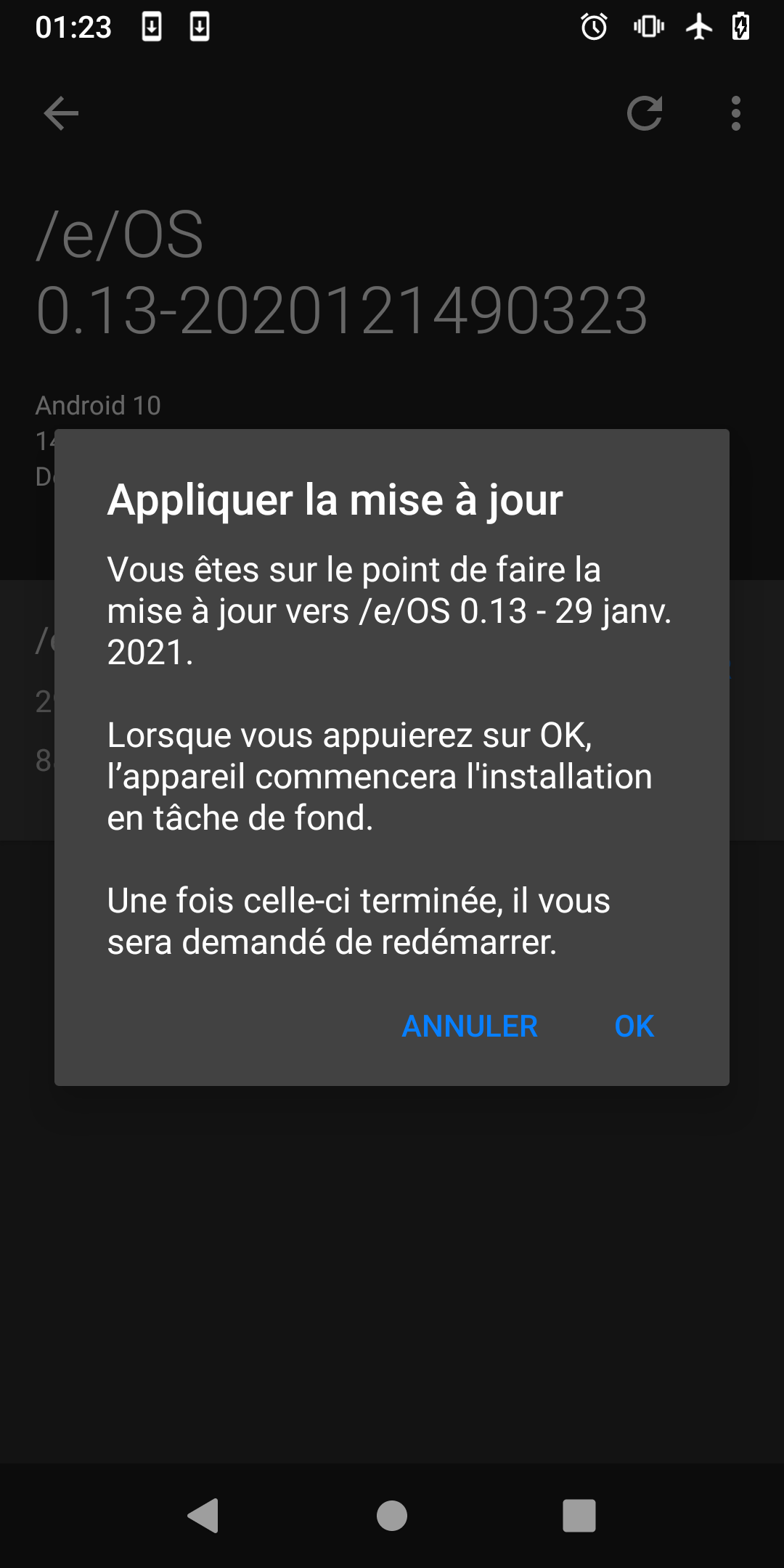Cancel the update with ANNULER
This screenshot has height=1568, width=784.
[x=470, y=1026]
